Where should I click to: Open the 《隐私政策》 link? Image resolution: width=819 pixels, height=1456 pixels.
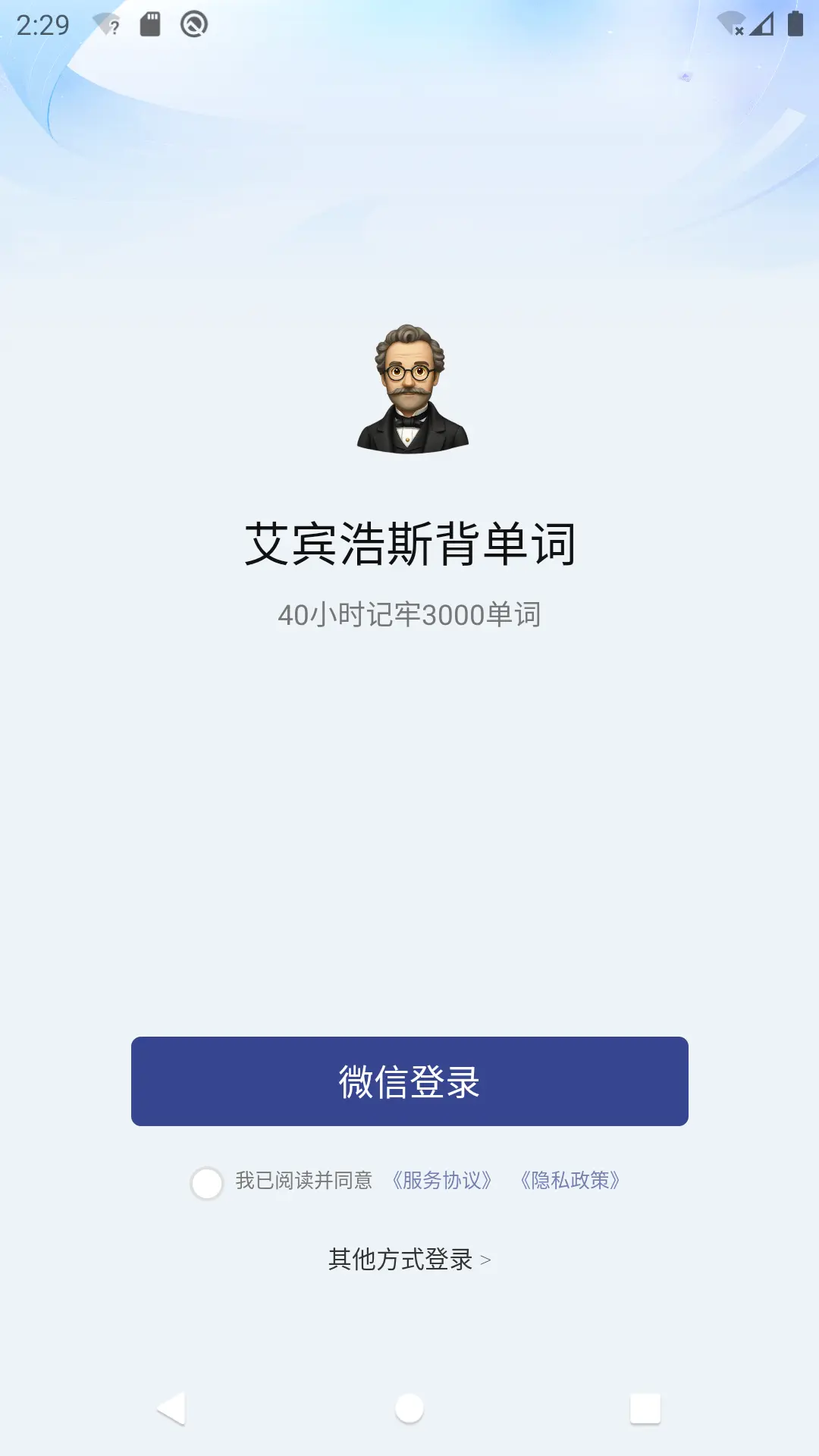pos(570,1181)
